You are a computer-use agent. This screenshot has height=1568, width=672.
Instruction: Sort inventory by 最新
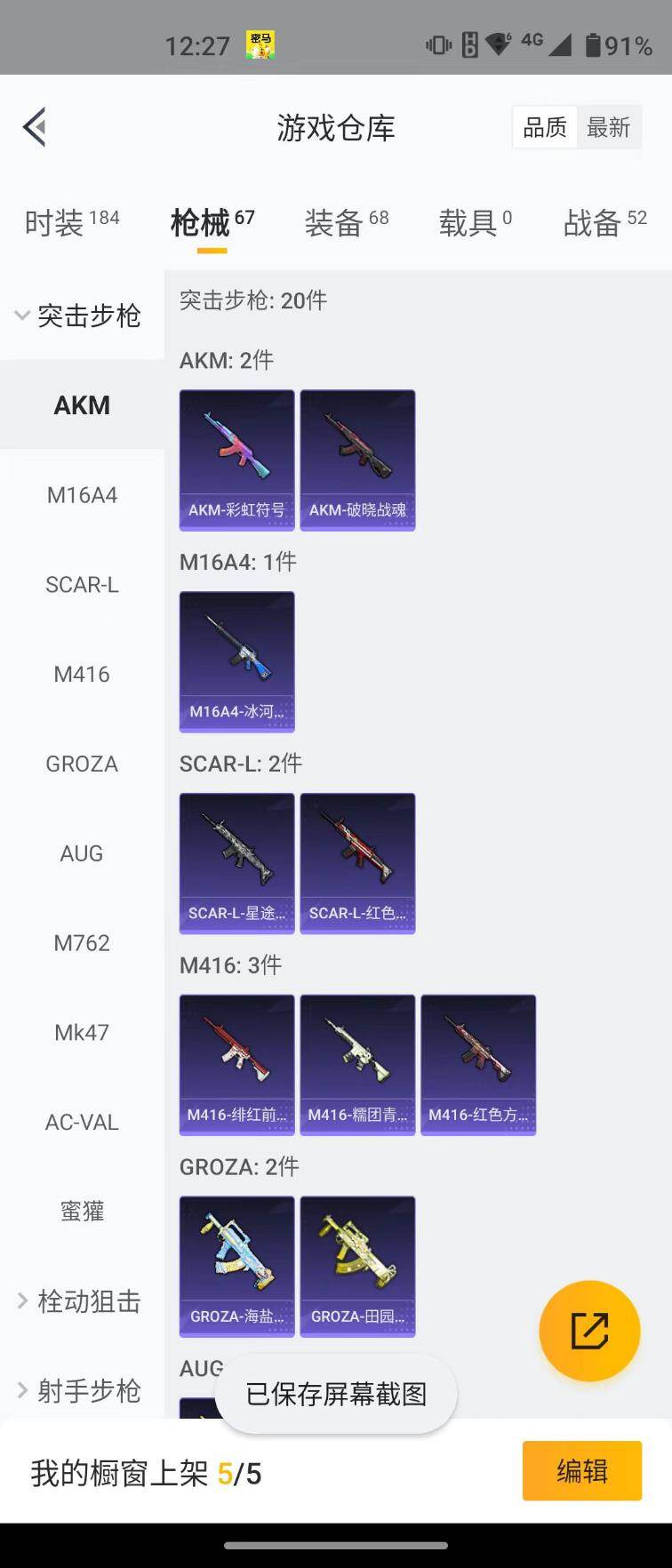click(608, 128)
